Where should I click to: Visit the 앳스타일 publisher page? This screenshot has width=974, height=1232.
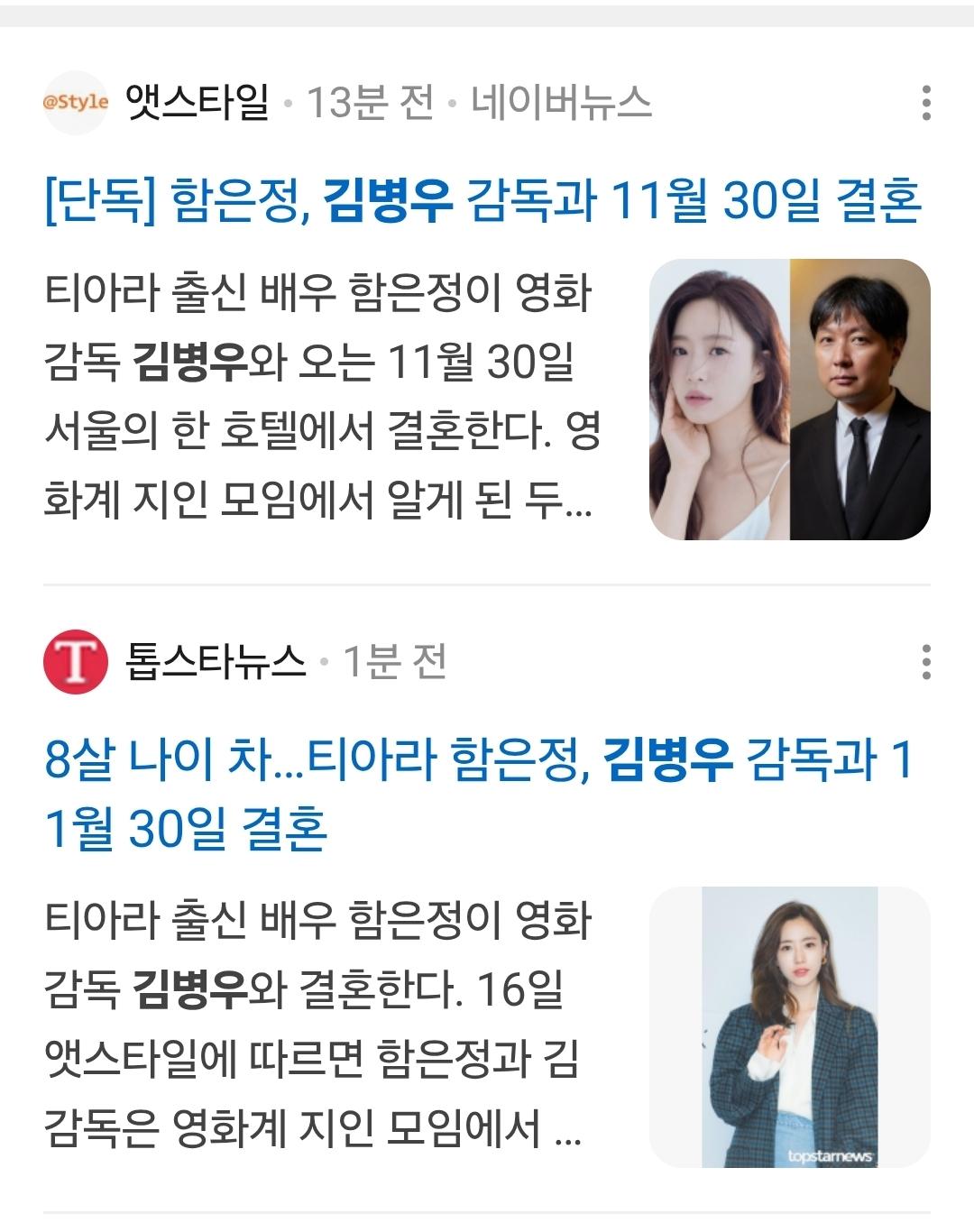coord(197,103)
